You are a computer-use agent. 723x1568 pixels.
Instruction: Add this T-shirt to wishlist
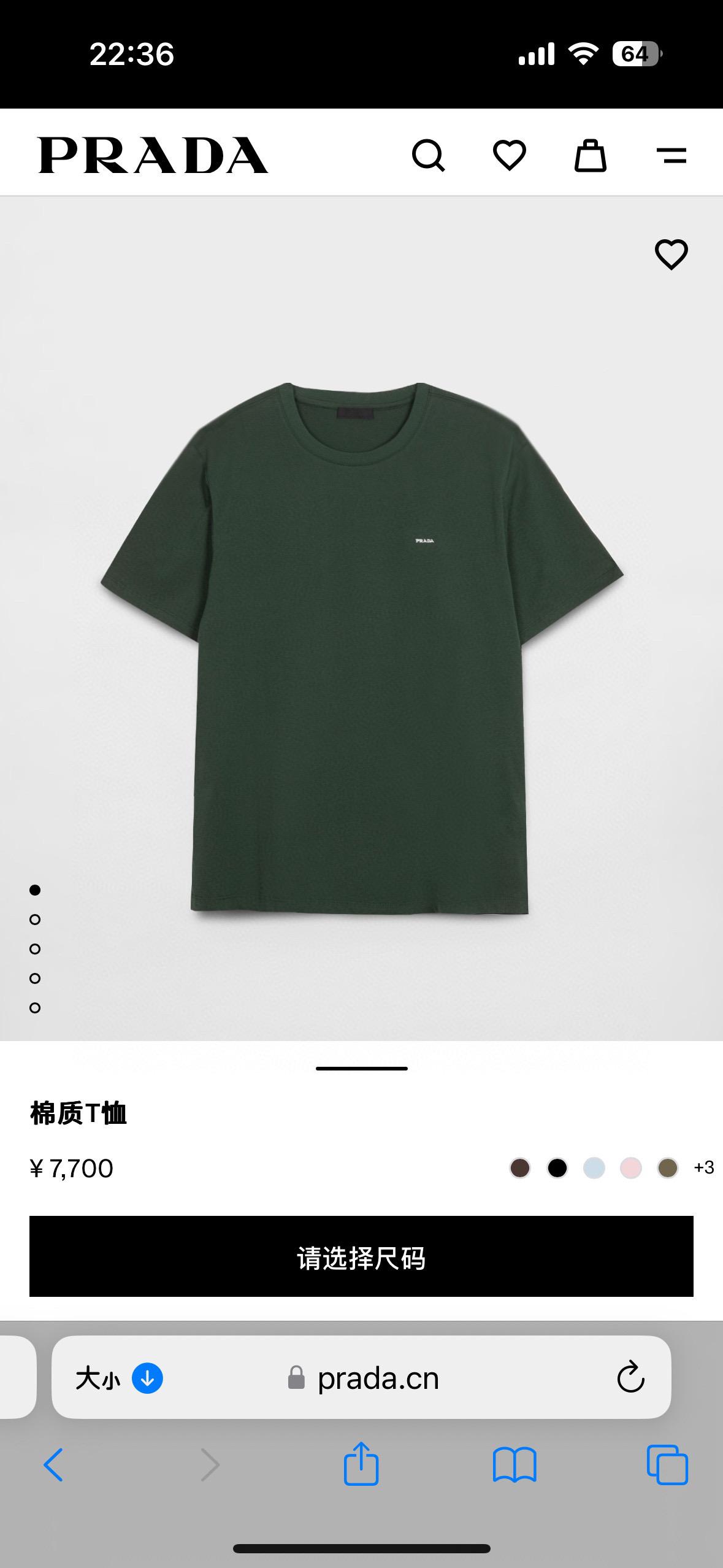click(671, 254)
